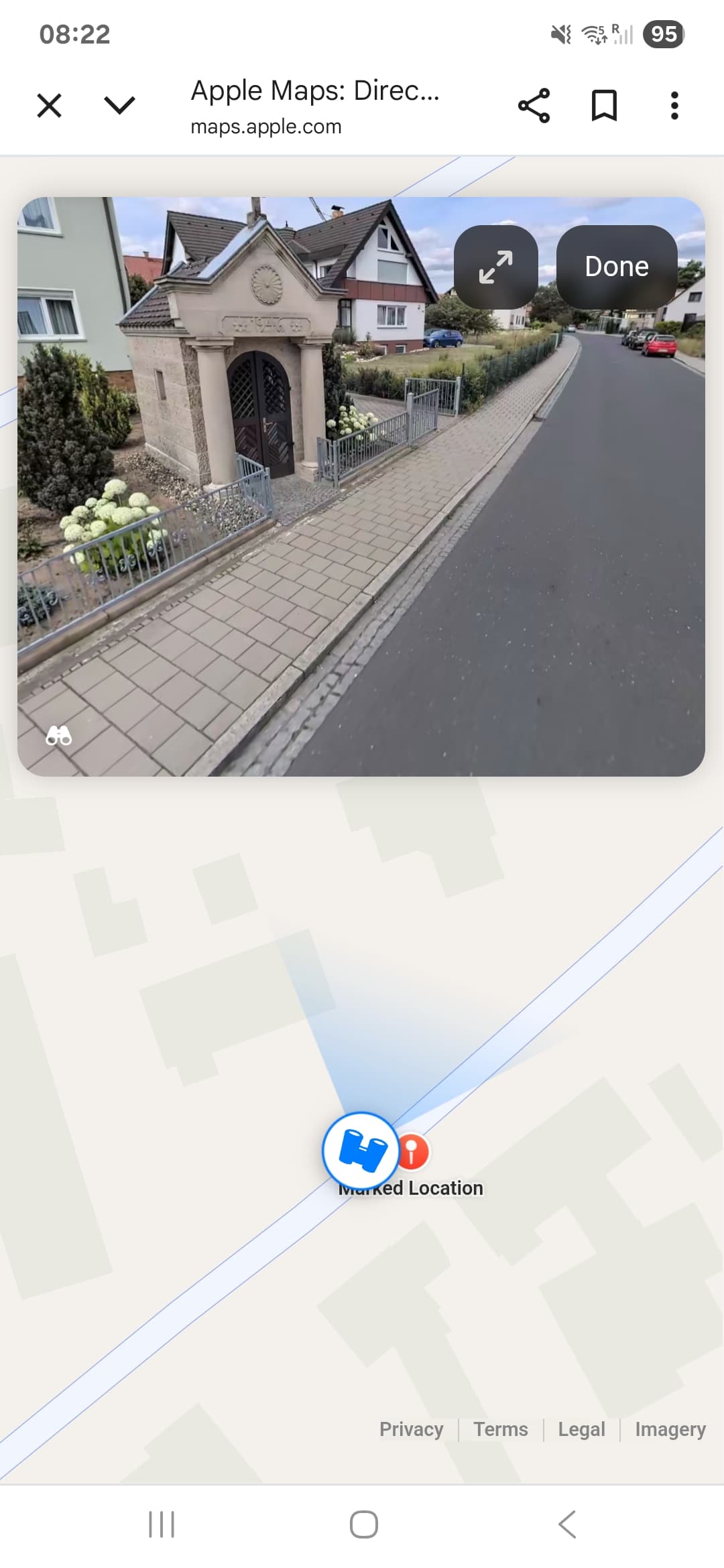Select the red Marked Location pin

click(x=414, y=1151)
